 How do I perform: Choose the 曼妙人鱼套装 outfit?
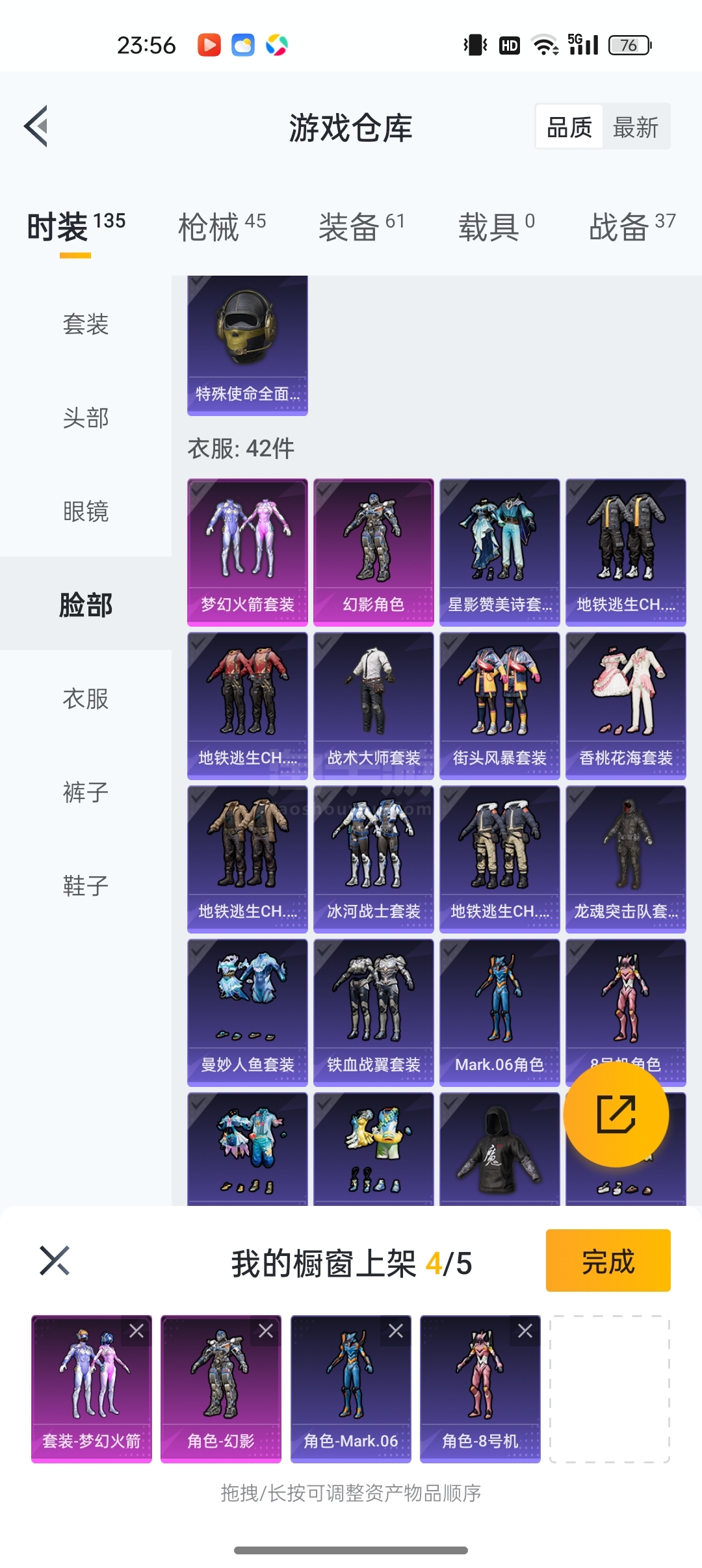pos(247,1013)
